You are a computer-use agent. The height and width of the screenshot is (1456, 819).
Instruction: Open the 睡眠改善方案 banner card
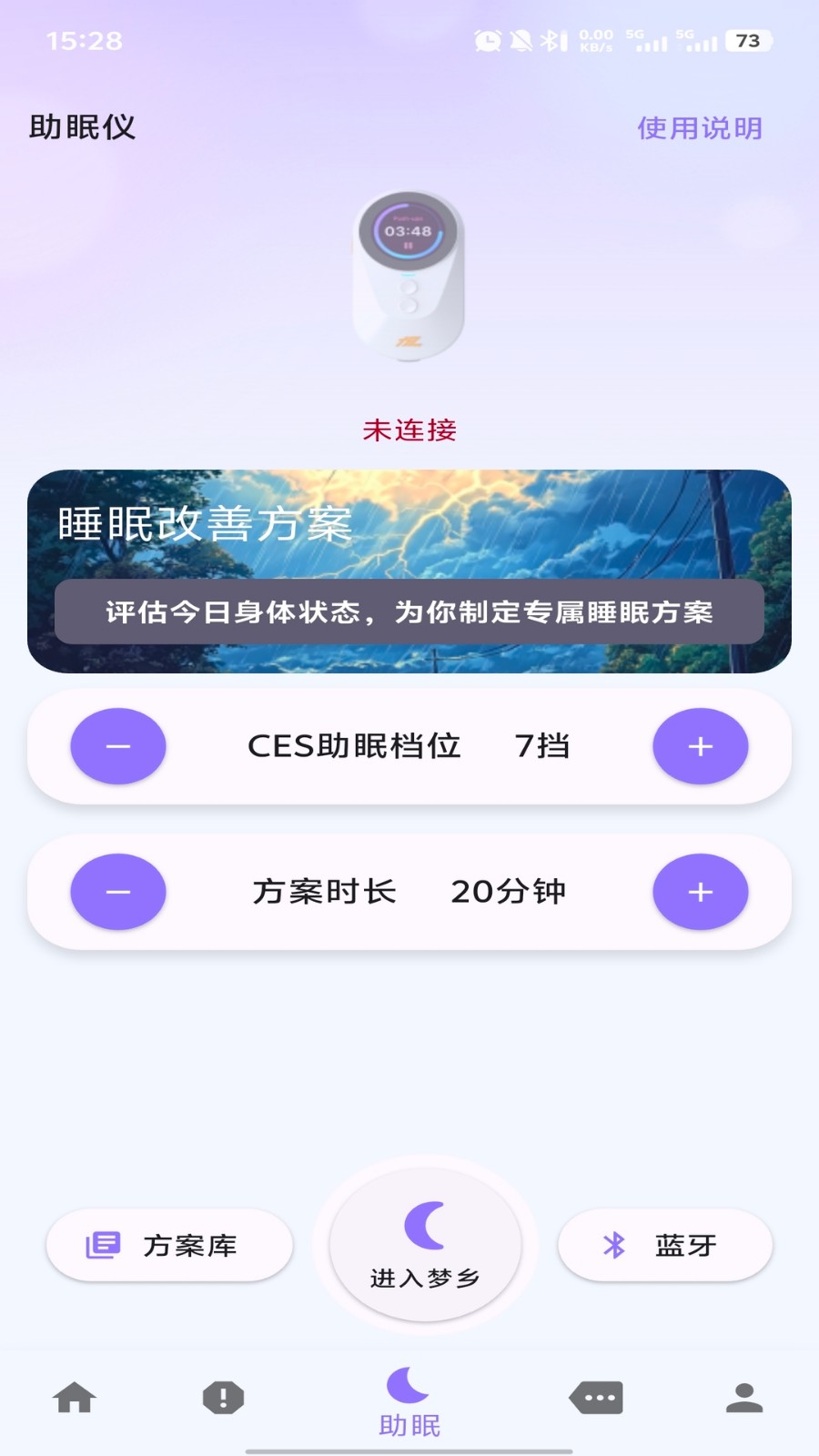[x=409, y=571]
